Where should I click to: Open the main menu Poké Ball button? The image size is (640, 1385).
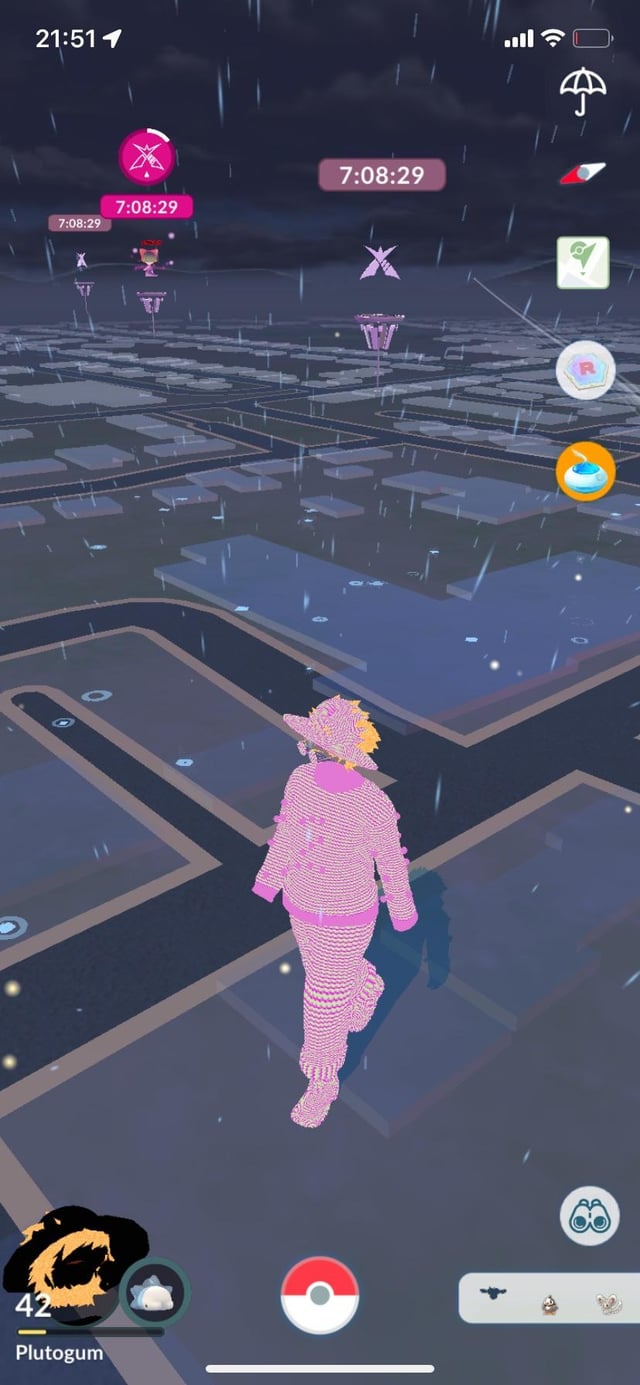[320, 1295]
